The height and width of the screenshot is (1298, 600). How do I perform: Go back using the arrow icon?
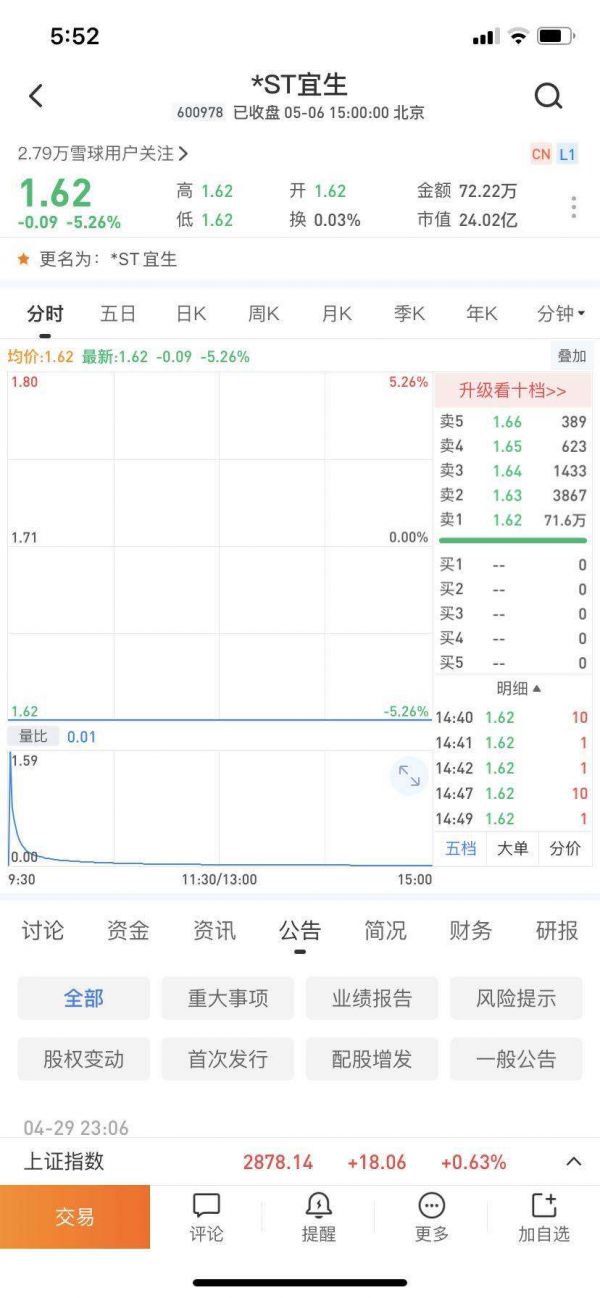(x=37, y=96)
